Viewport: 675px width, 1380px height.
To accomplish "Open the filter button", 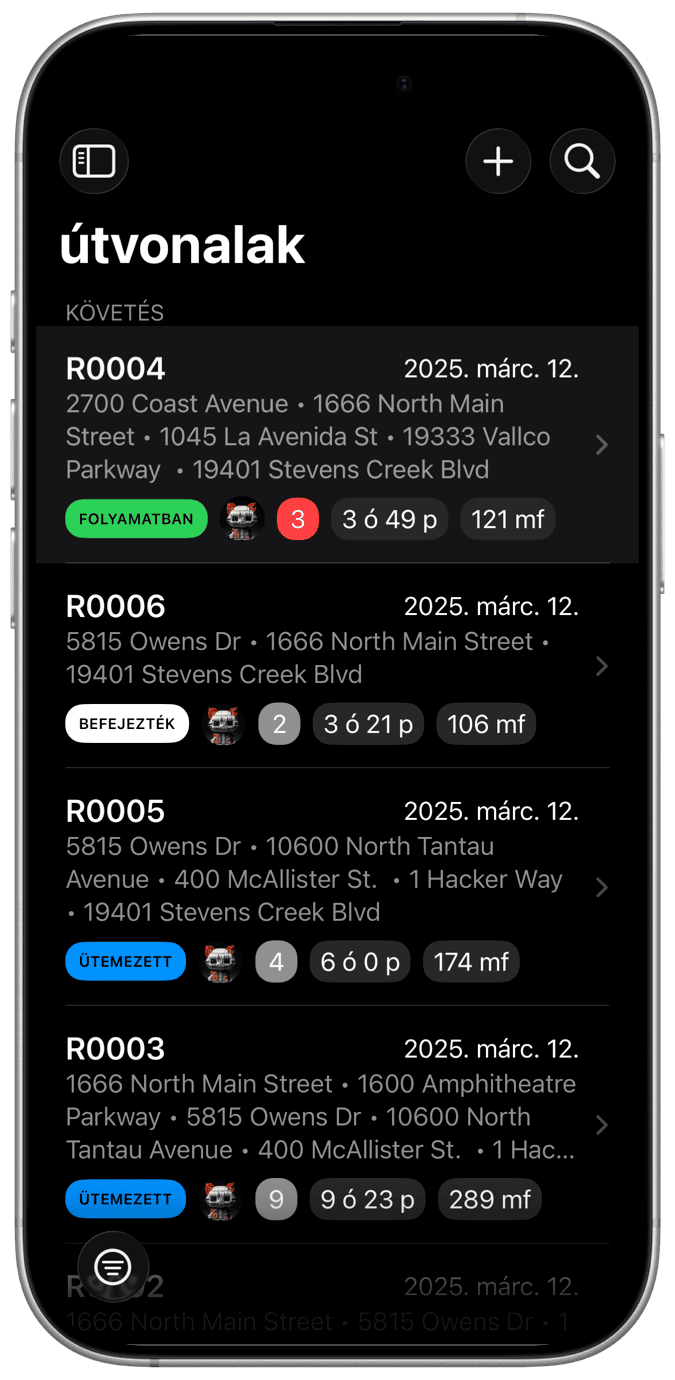I will coord(113,1267).
